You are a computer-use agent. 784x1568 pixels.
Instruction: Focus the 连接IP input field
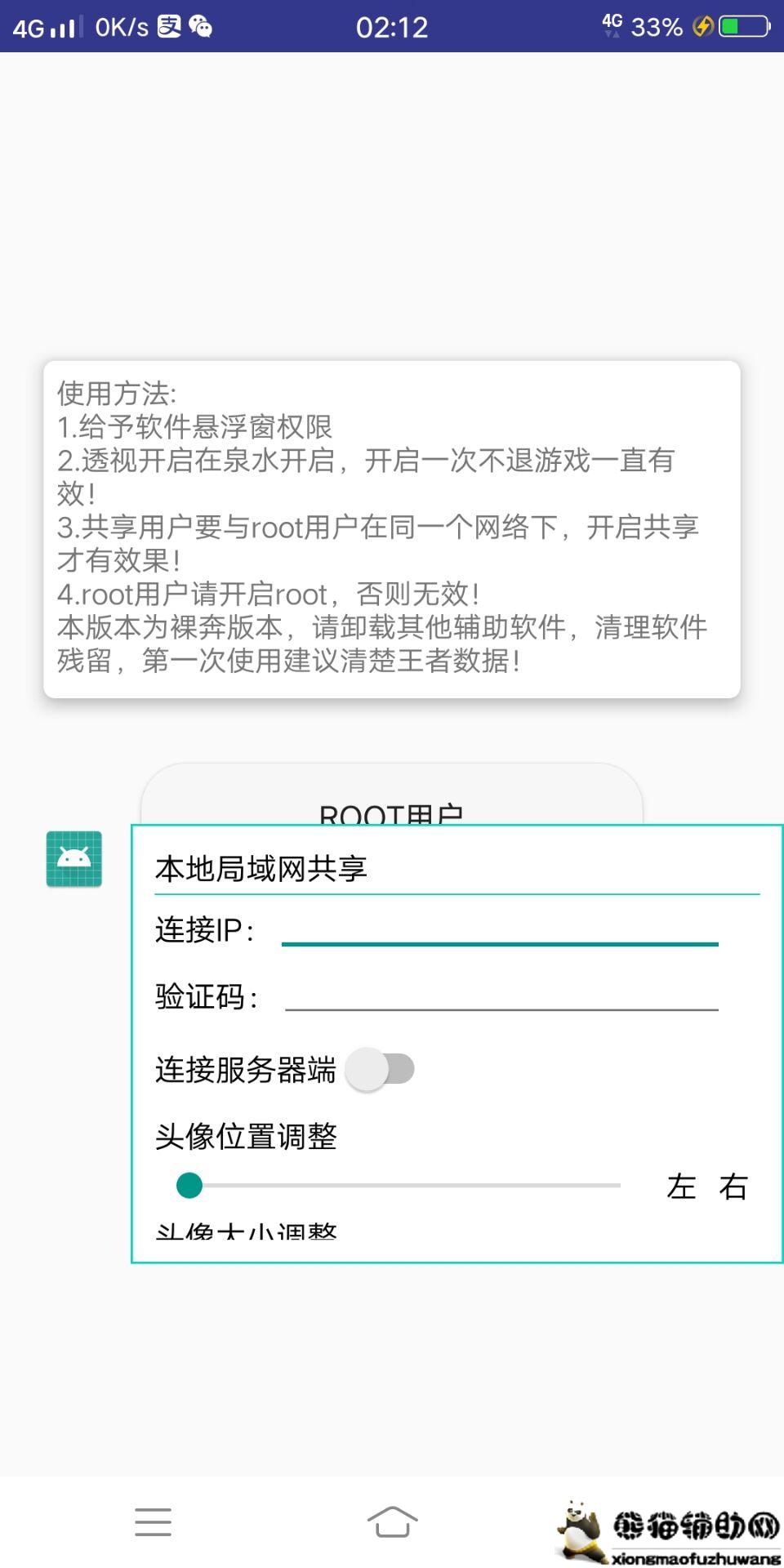point(499,929)
